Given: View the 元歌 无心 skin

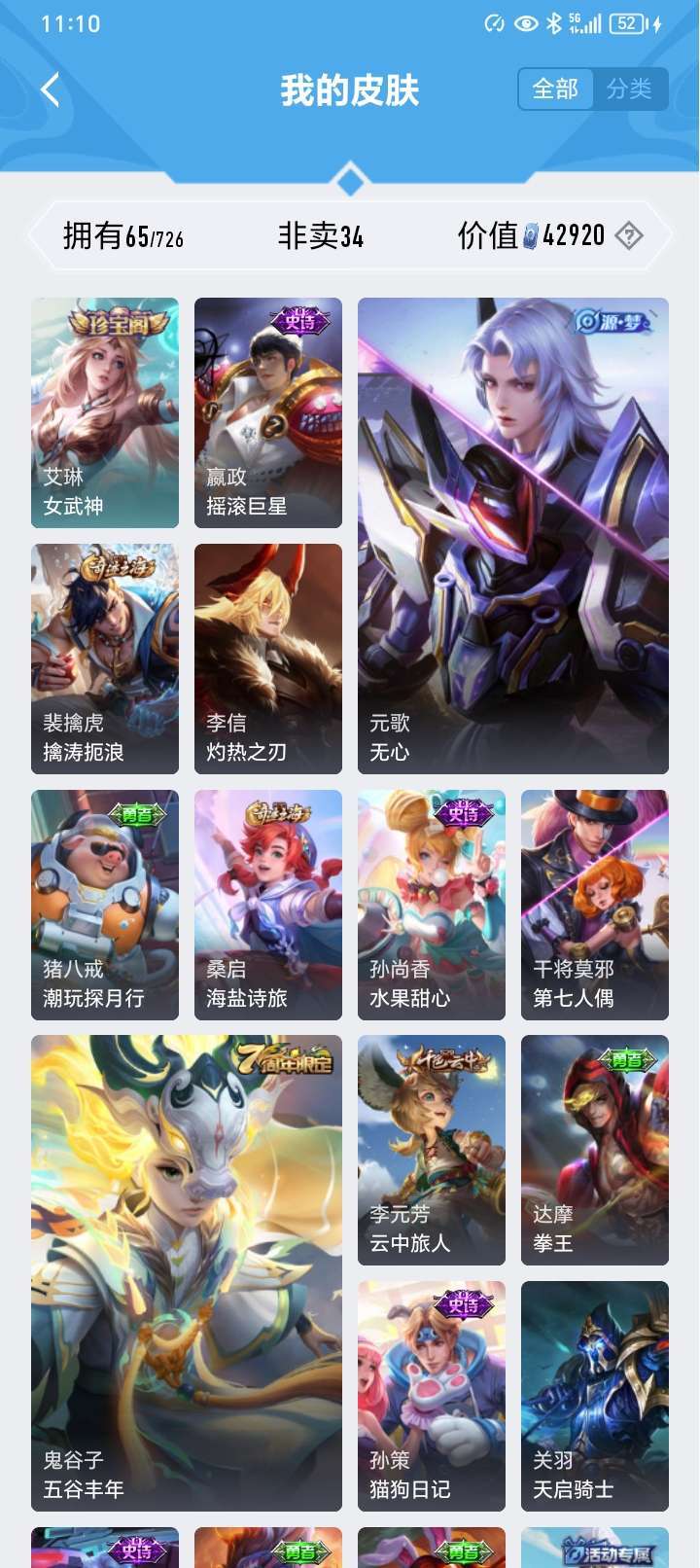Looking at the screenshot, I should point(513,536).
